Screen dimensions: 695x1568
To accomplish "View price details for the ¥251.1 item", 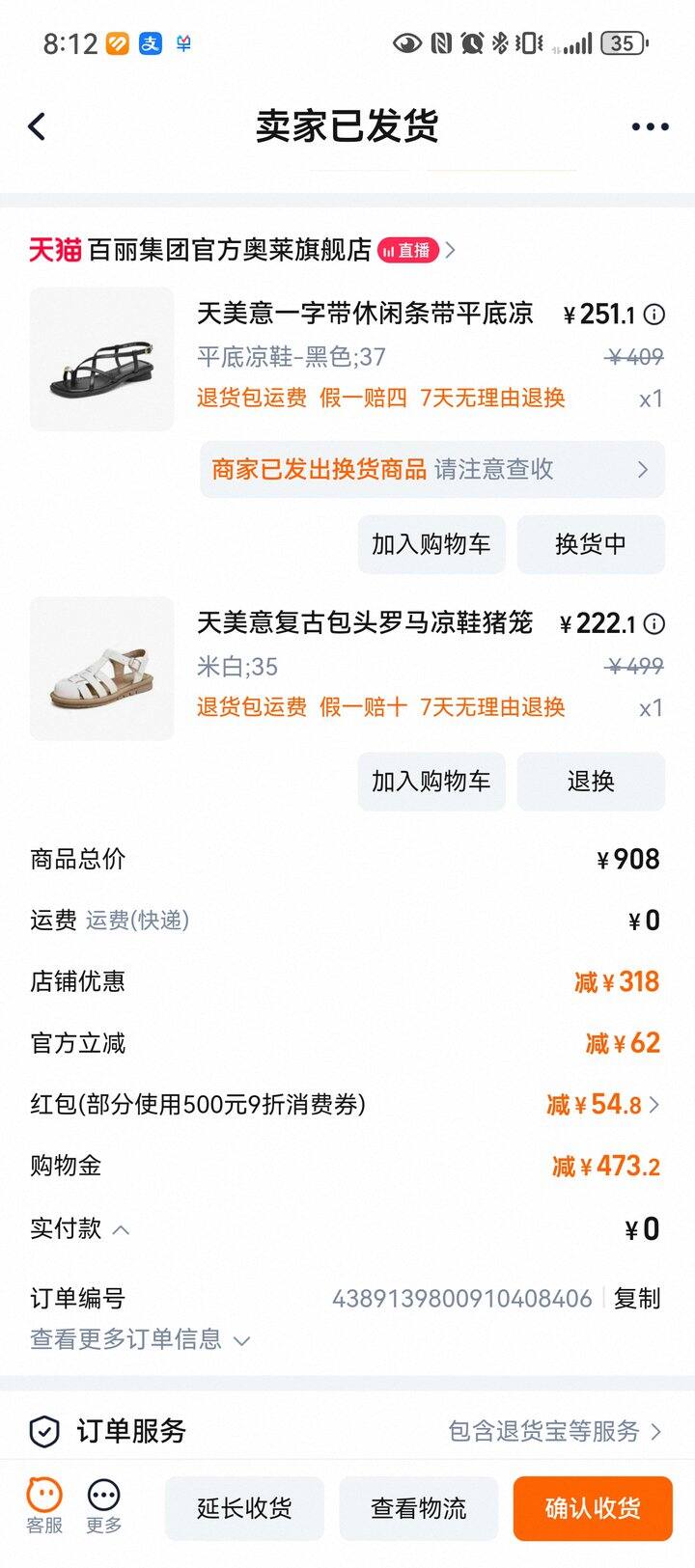I will coord(654,315).
